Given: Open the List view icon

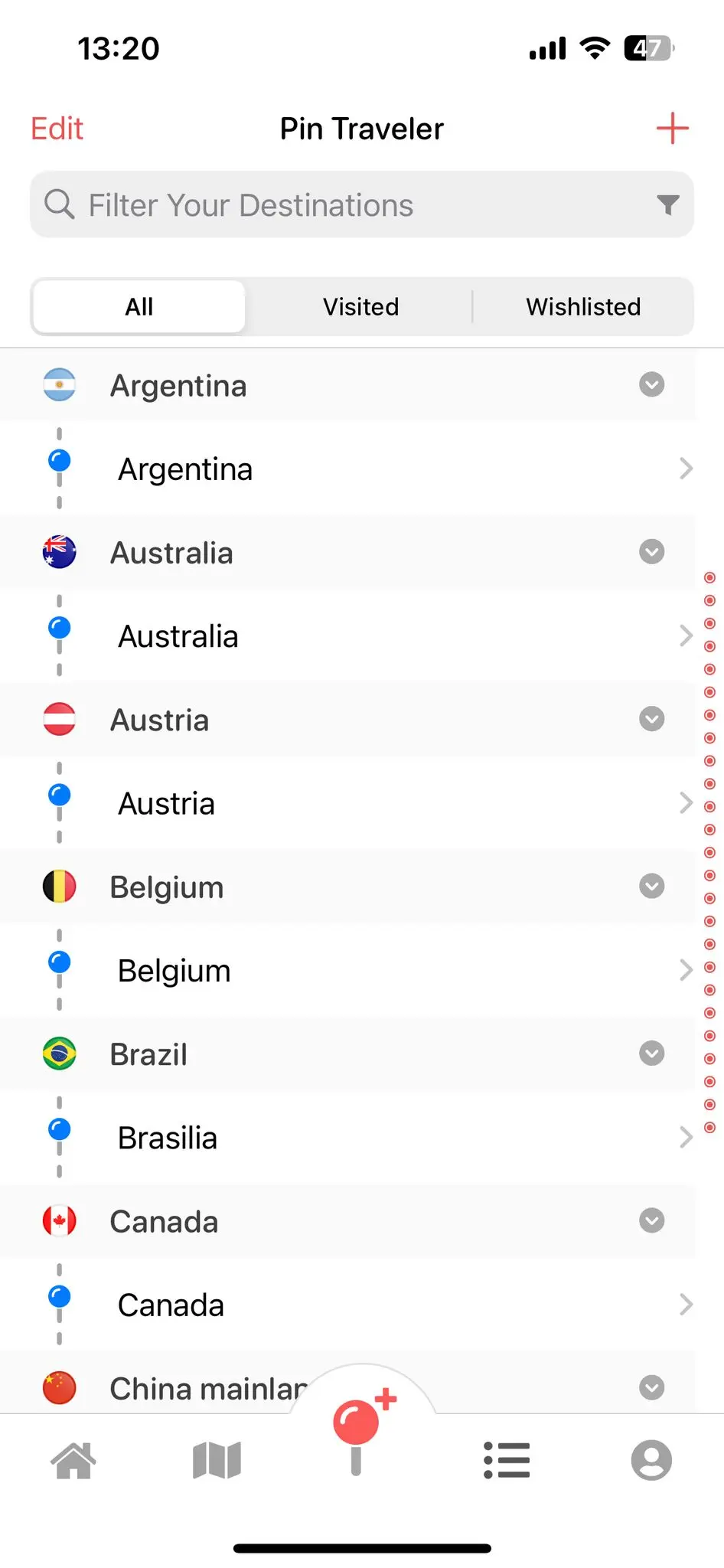Looking at the screenshot, I should coord(506,1459).
